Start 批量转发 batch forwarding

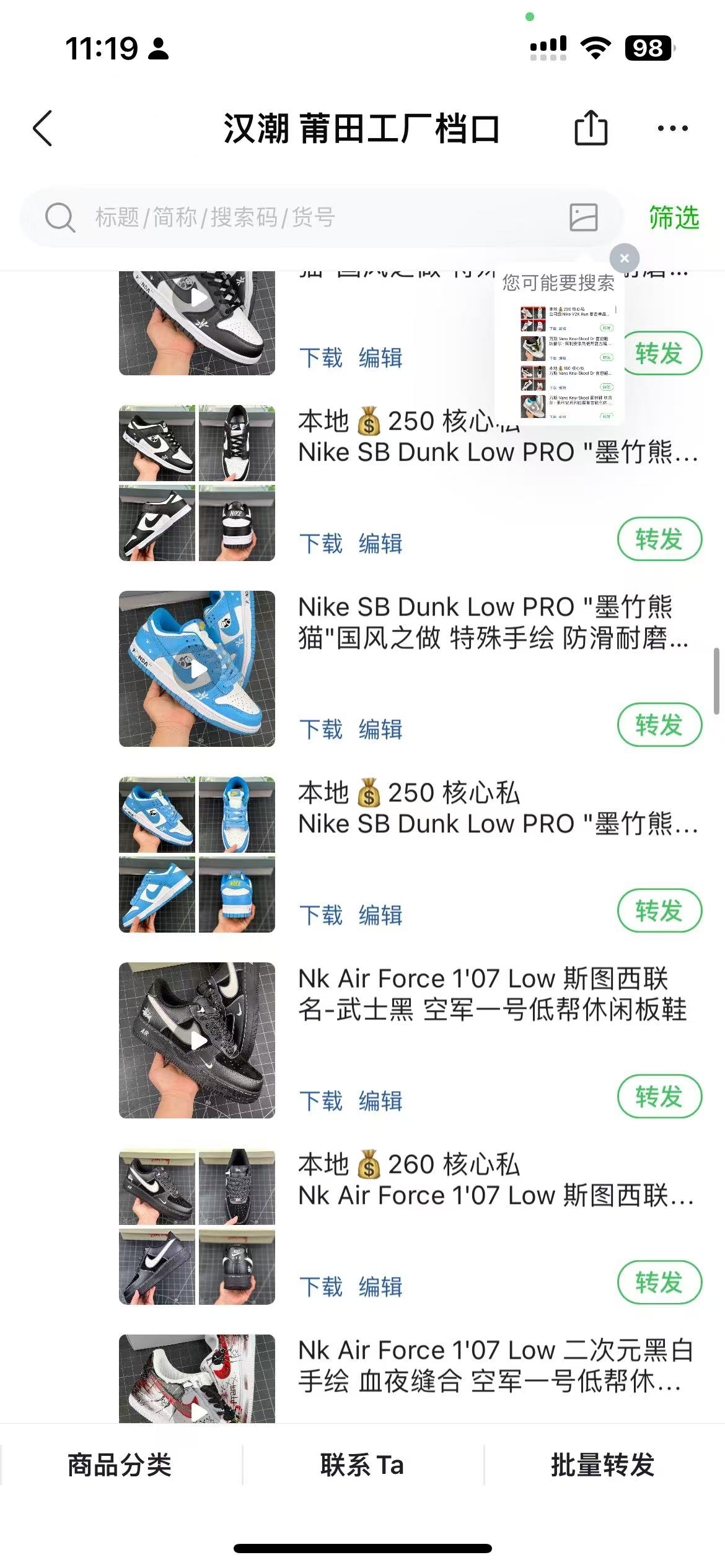click(x=603, y=1465)
